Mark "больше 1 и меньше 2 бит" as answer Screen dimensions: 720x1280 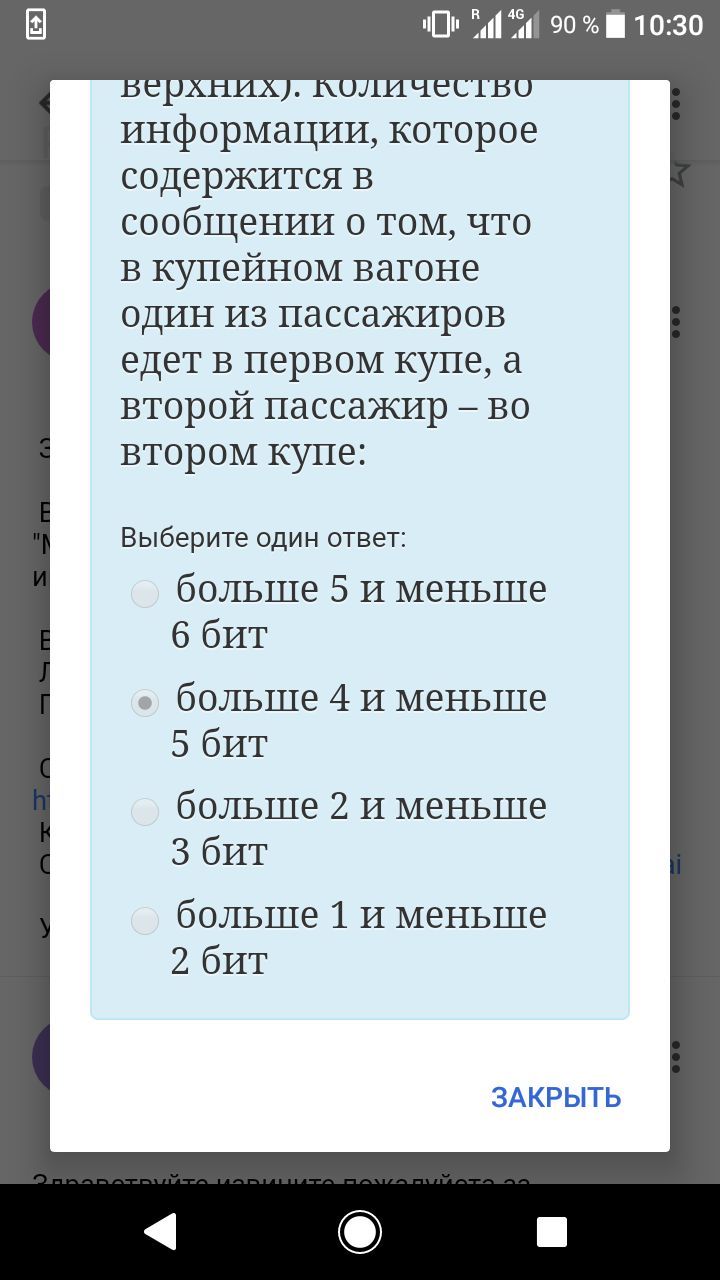[146, 920]
